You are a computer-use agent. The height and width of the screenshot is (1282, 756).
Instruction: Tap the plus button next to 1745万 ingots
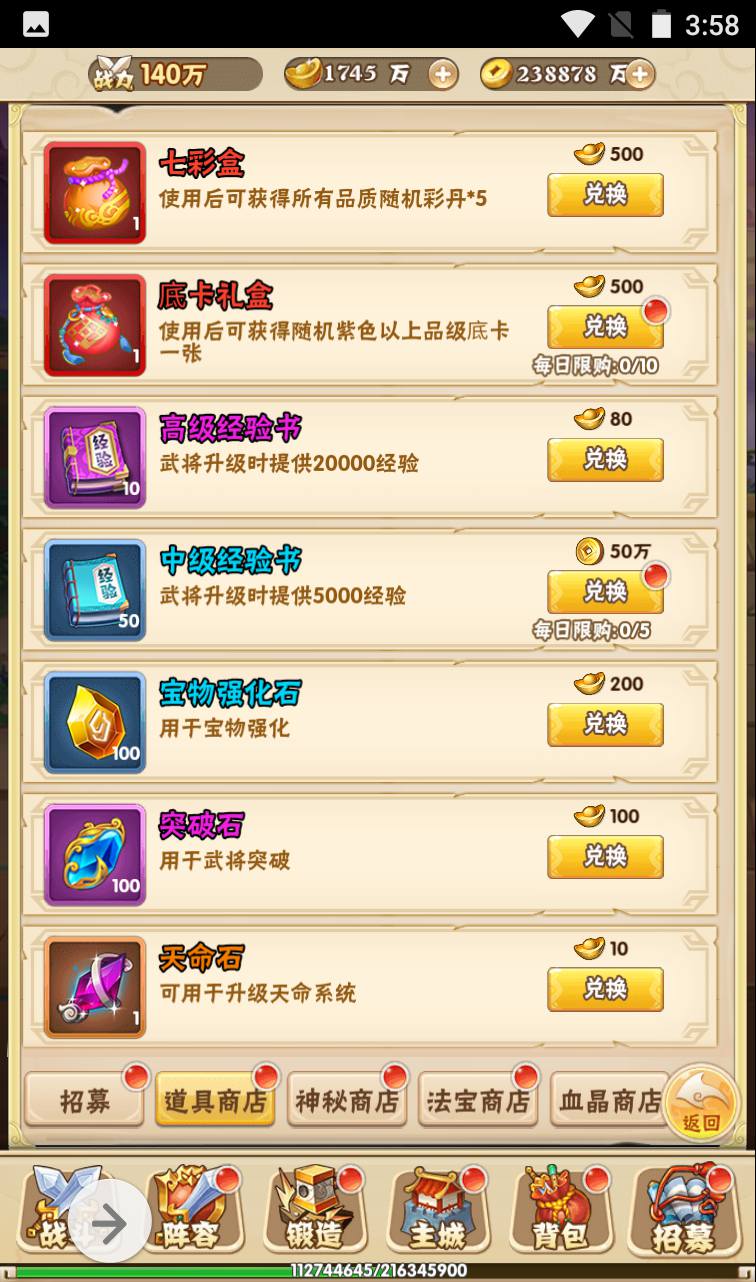click(x=443, y=74)
